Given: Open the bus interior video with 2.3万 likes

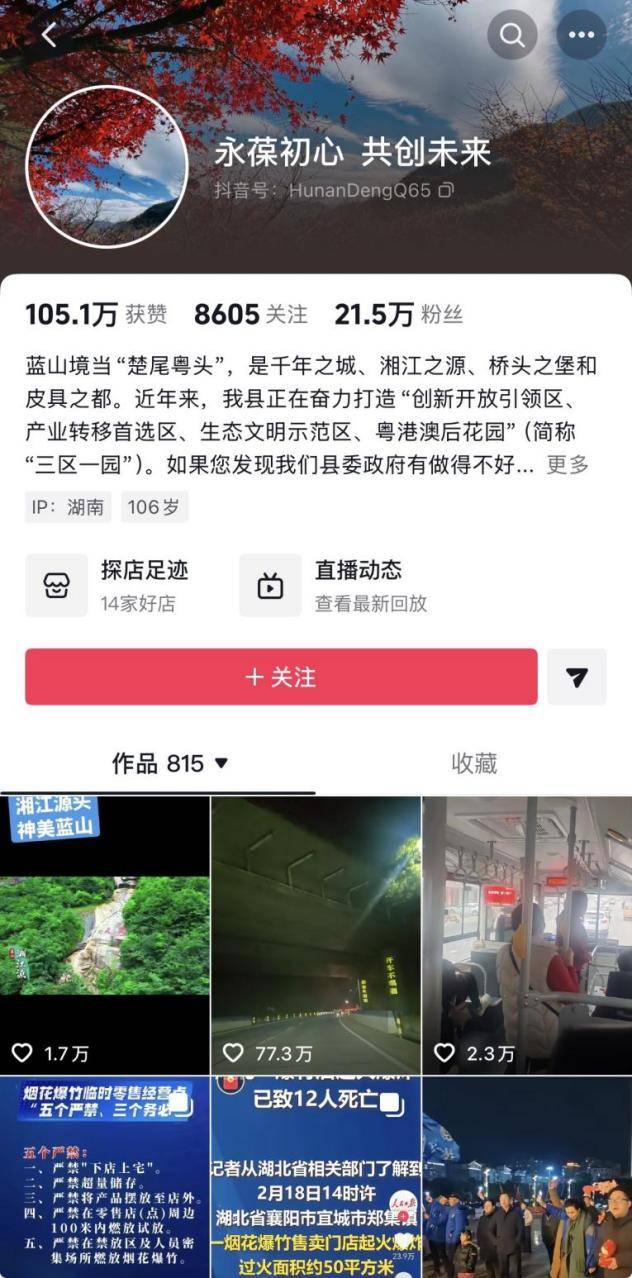Looking at the screenshot, I should (527, 935).
